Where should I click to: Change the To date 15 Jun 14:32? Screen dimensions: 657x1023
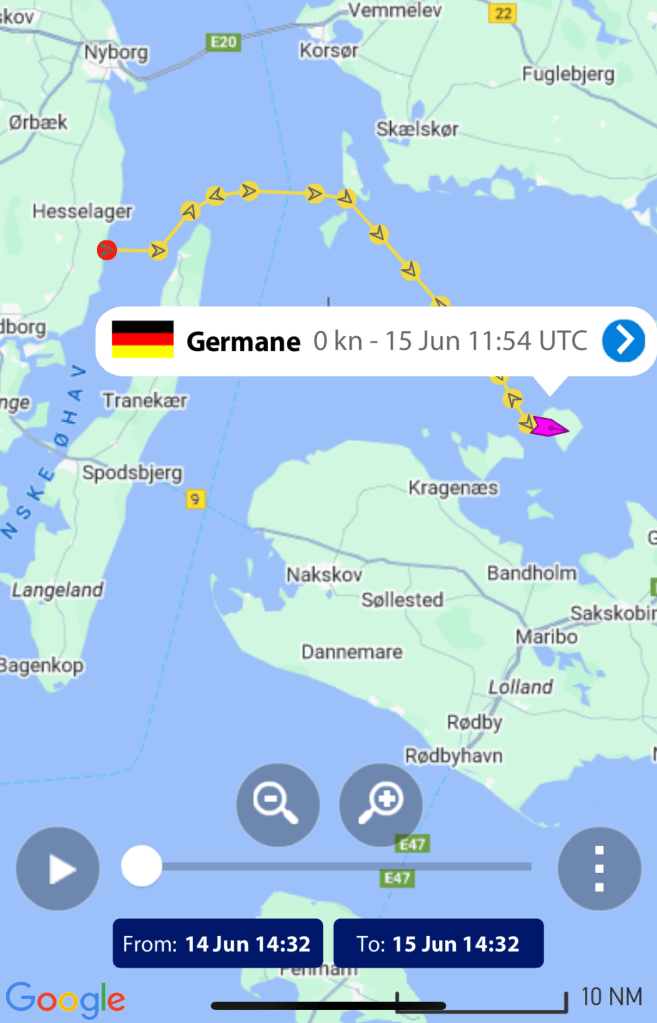coord(438,943)
